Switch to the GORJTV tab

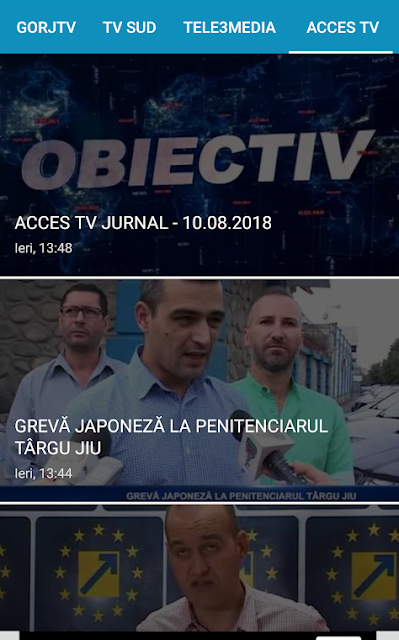point(46,27)
